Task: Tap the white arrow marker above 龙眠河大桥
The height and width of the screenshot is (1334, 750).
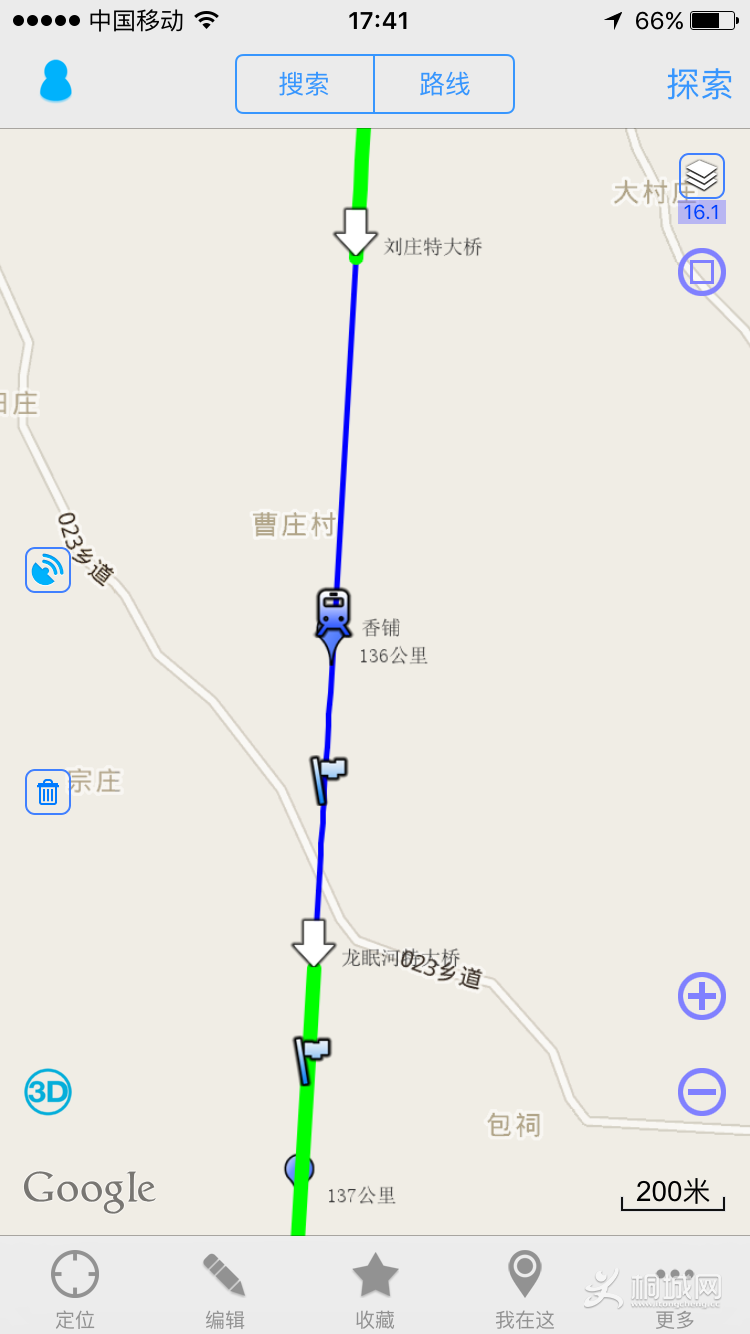Action: [x=315, y=943]
